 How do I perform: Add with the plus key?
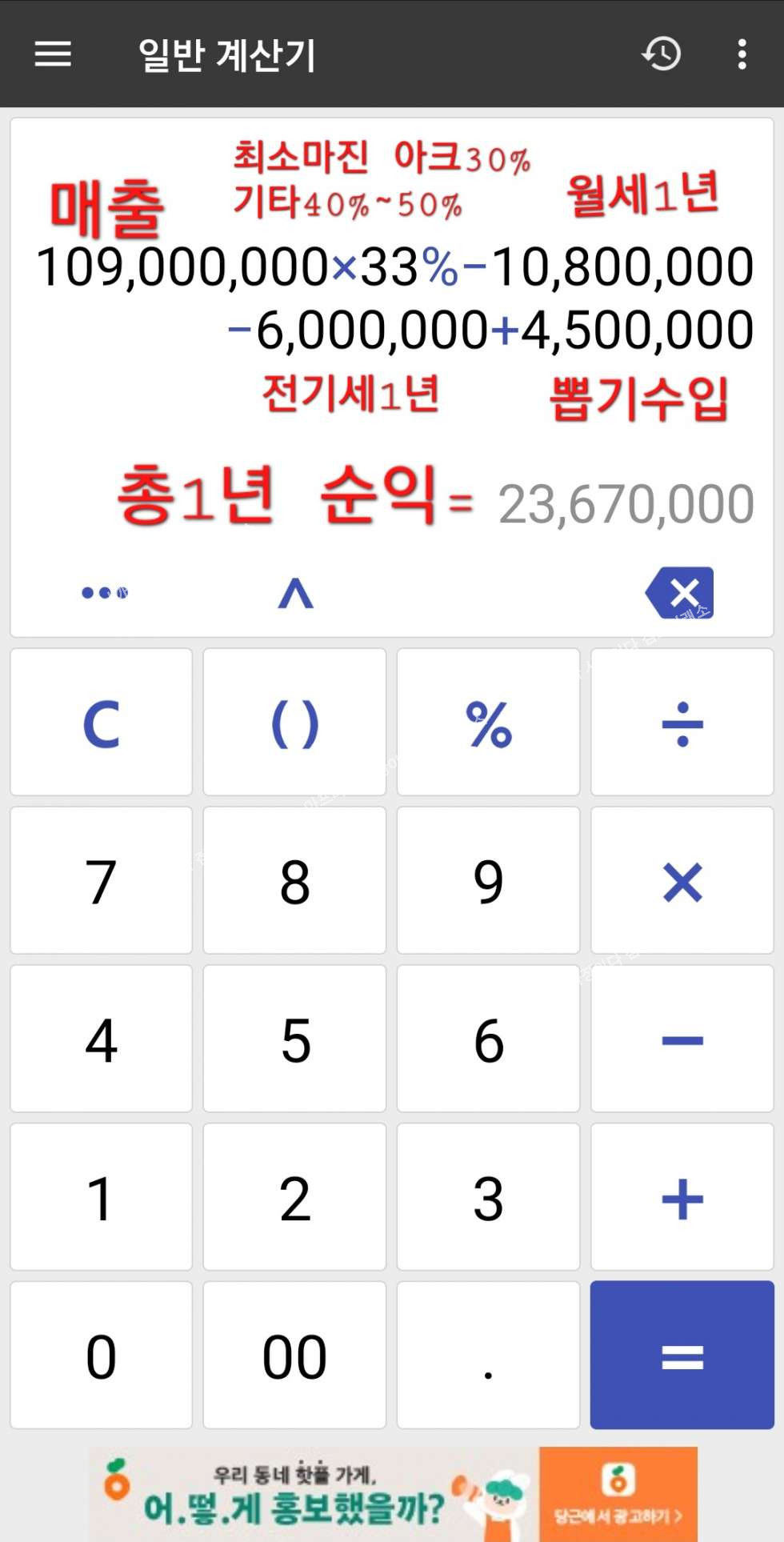(x=682, y=1198)
